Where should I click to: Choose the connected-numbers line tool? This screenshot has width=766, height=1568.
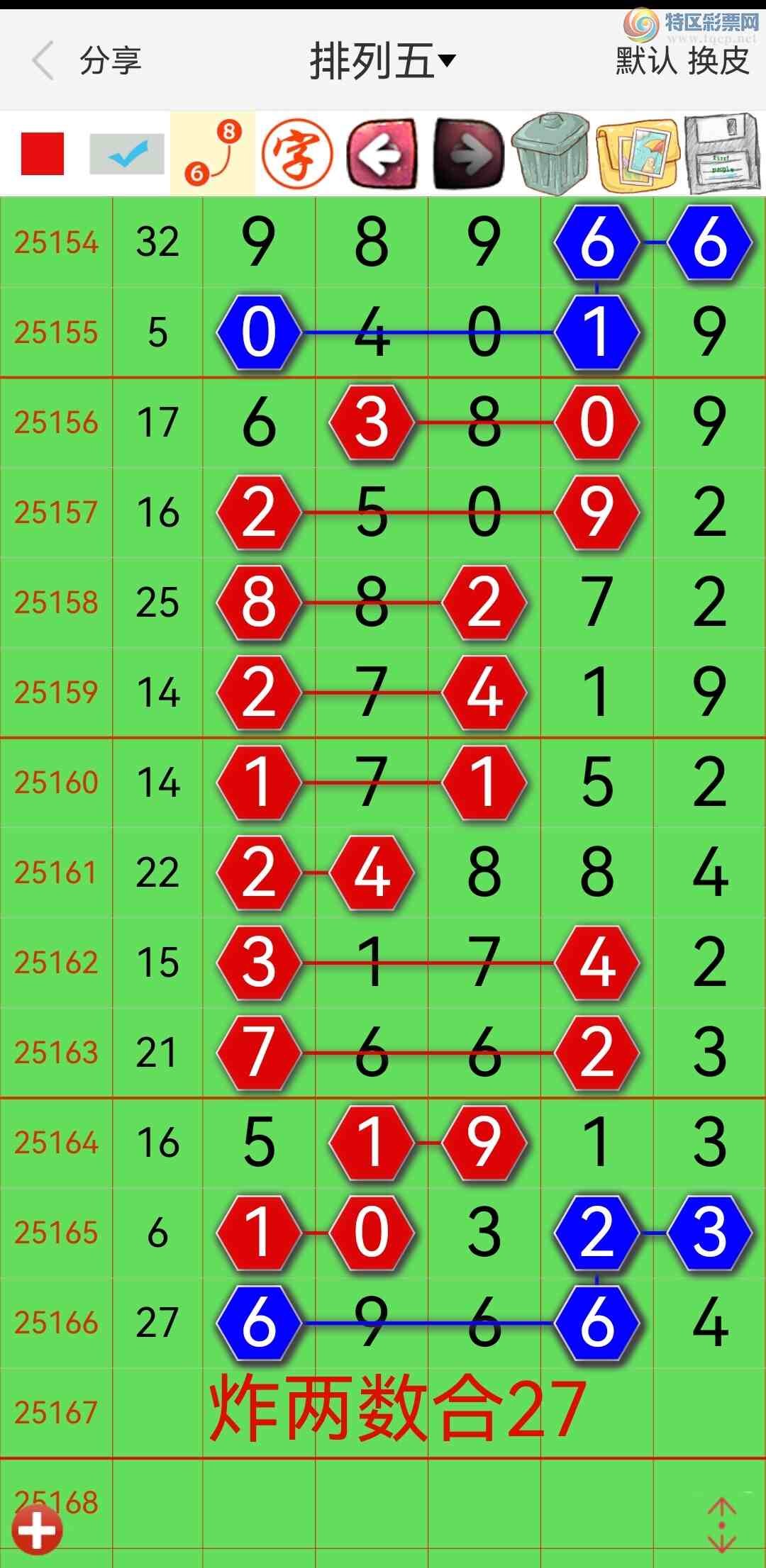click(x=212, y=153)
